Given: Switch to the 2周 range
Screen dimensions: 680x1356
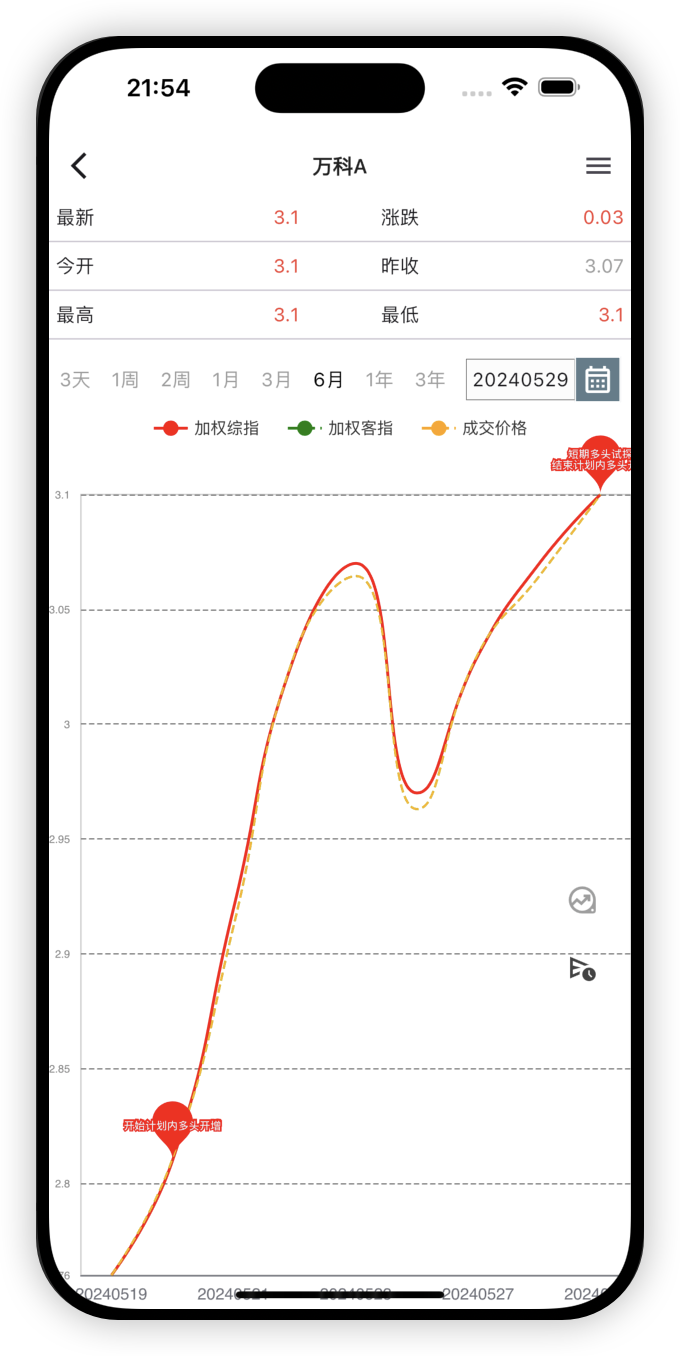Looking at the screenshot, I should (175, 380).
